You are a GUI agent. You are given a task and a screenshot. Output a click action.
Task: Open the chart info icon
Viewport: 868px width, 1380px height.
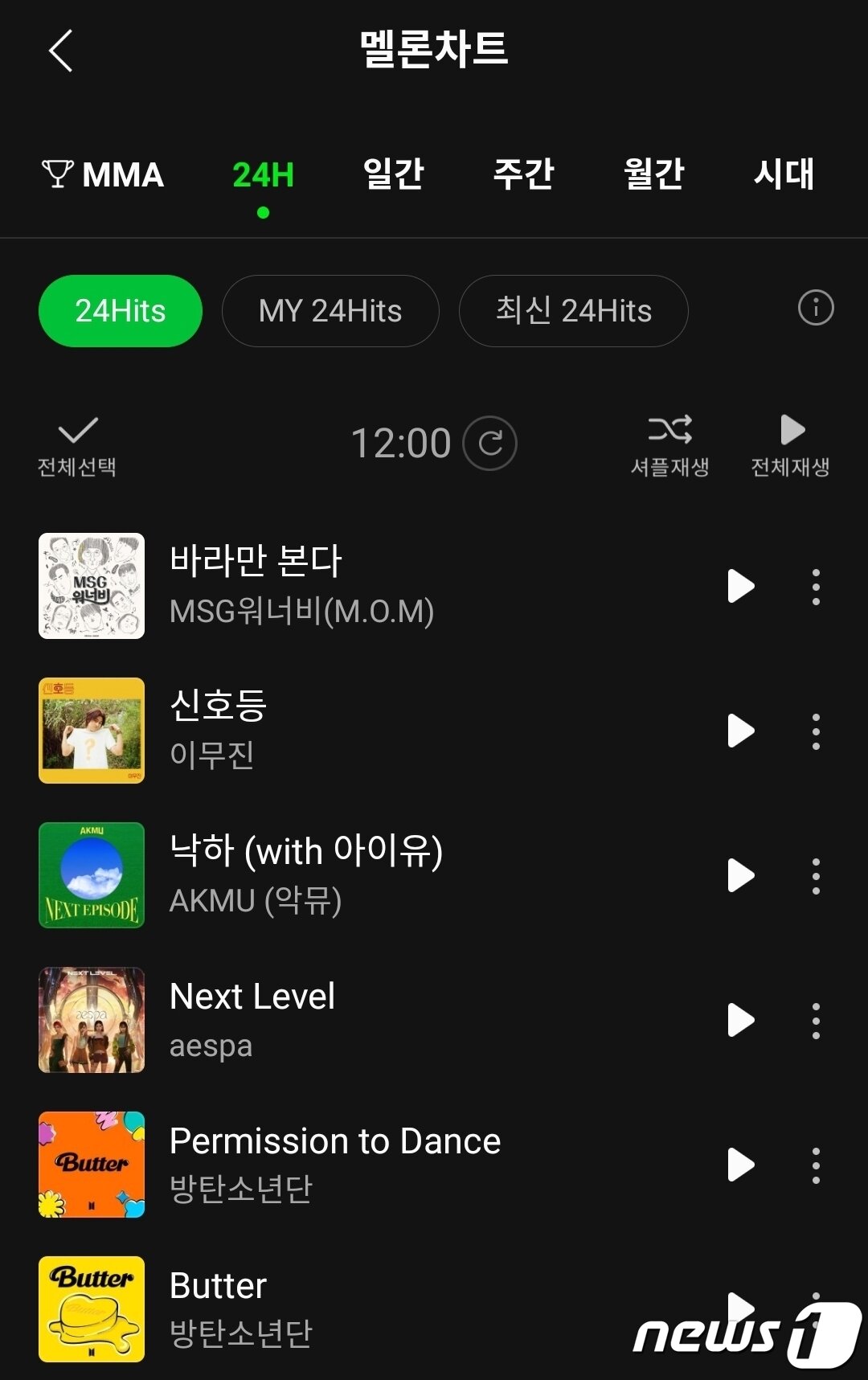[815, 308]
